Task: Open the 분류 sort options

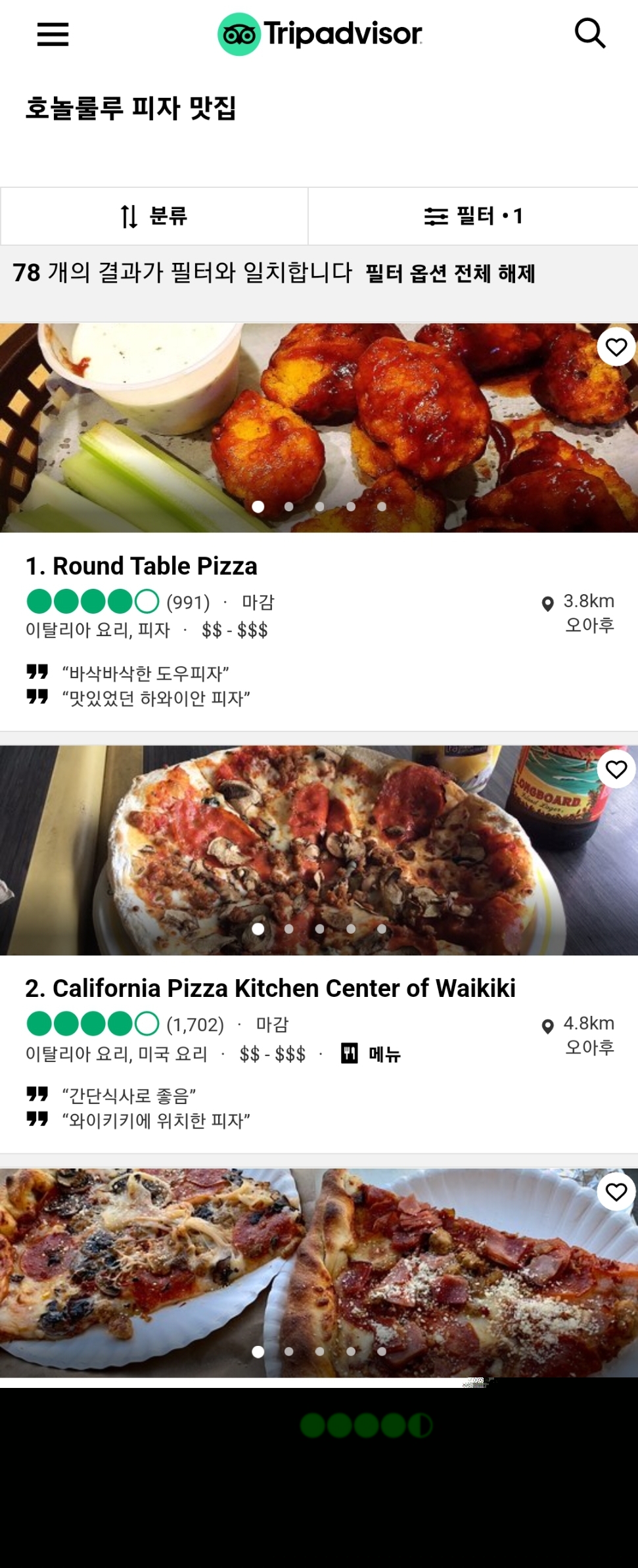Action: coord(154,216)
